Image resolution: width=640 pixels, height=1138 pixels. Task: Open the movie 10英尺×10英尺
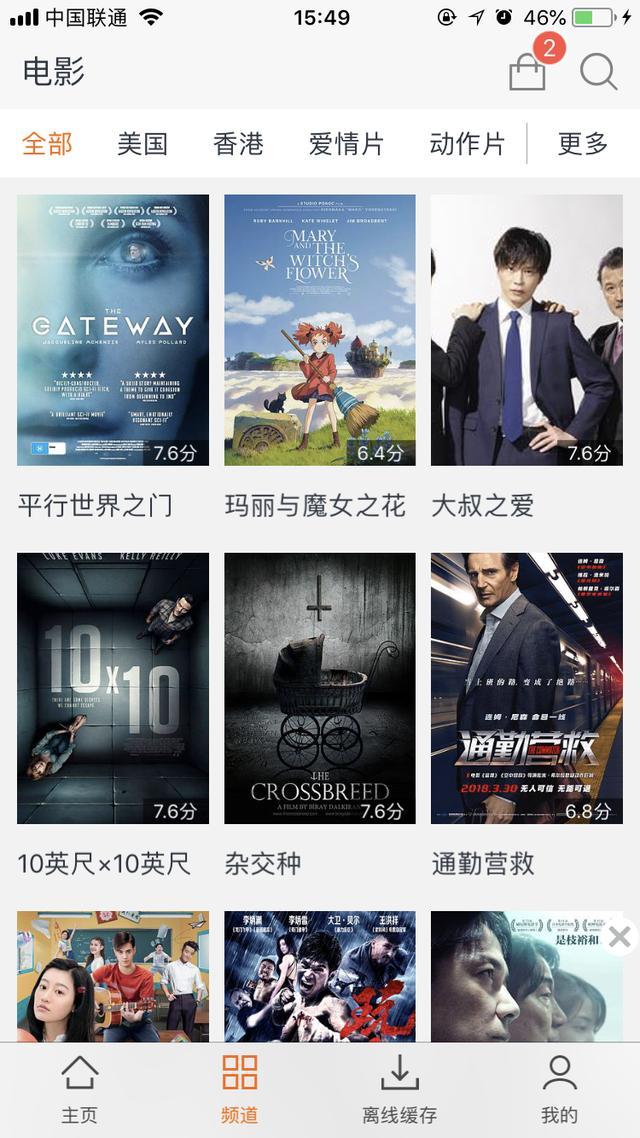pos(113,688)
